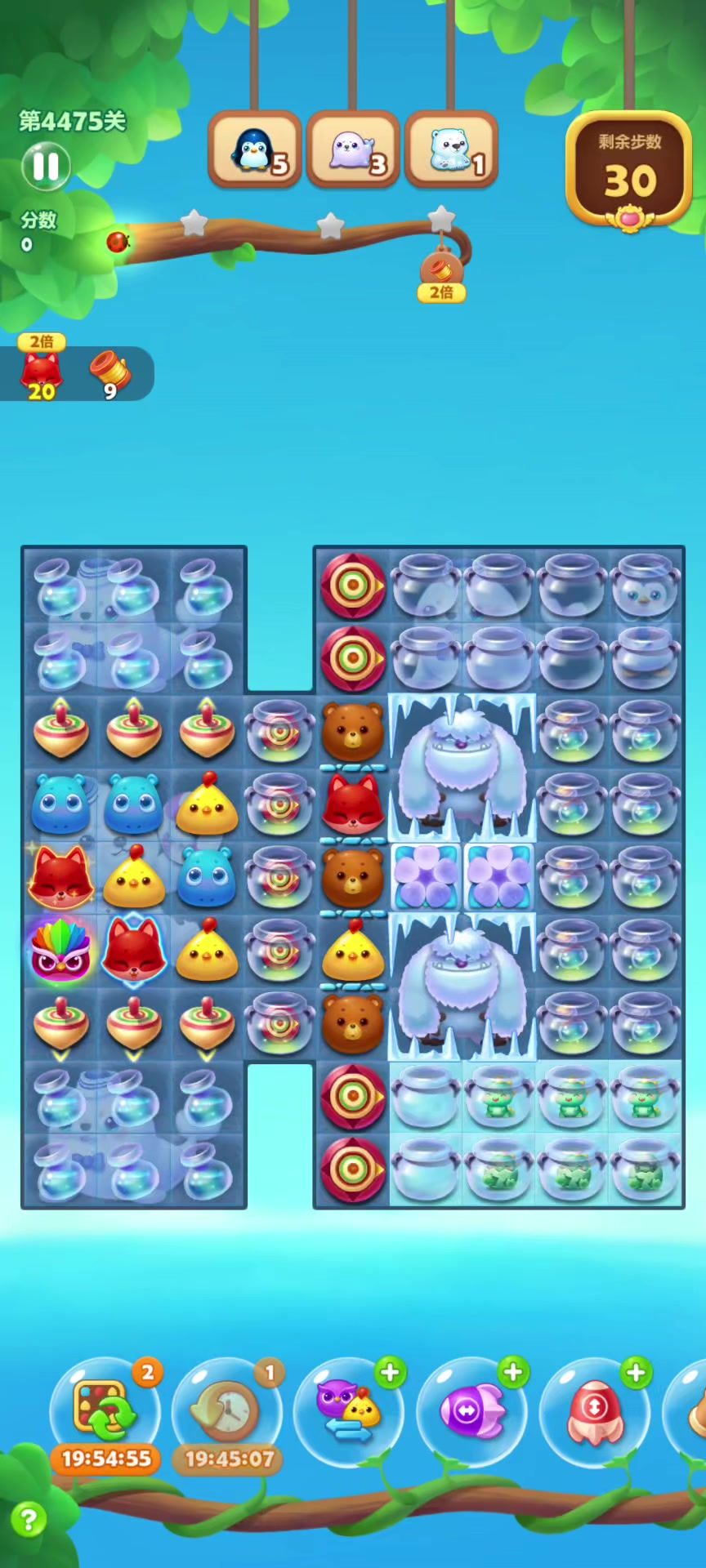Open the green help question mark
The image size is (706, 1568).
click(29, 1521)
